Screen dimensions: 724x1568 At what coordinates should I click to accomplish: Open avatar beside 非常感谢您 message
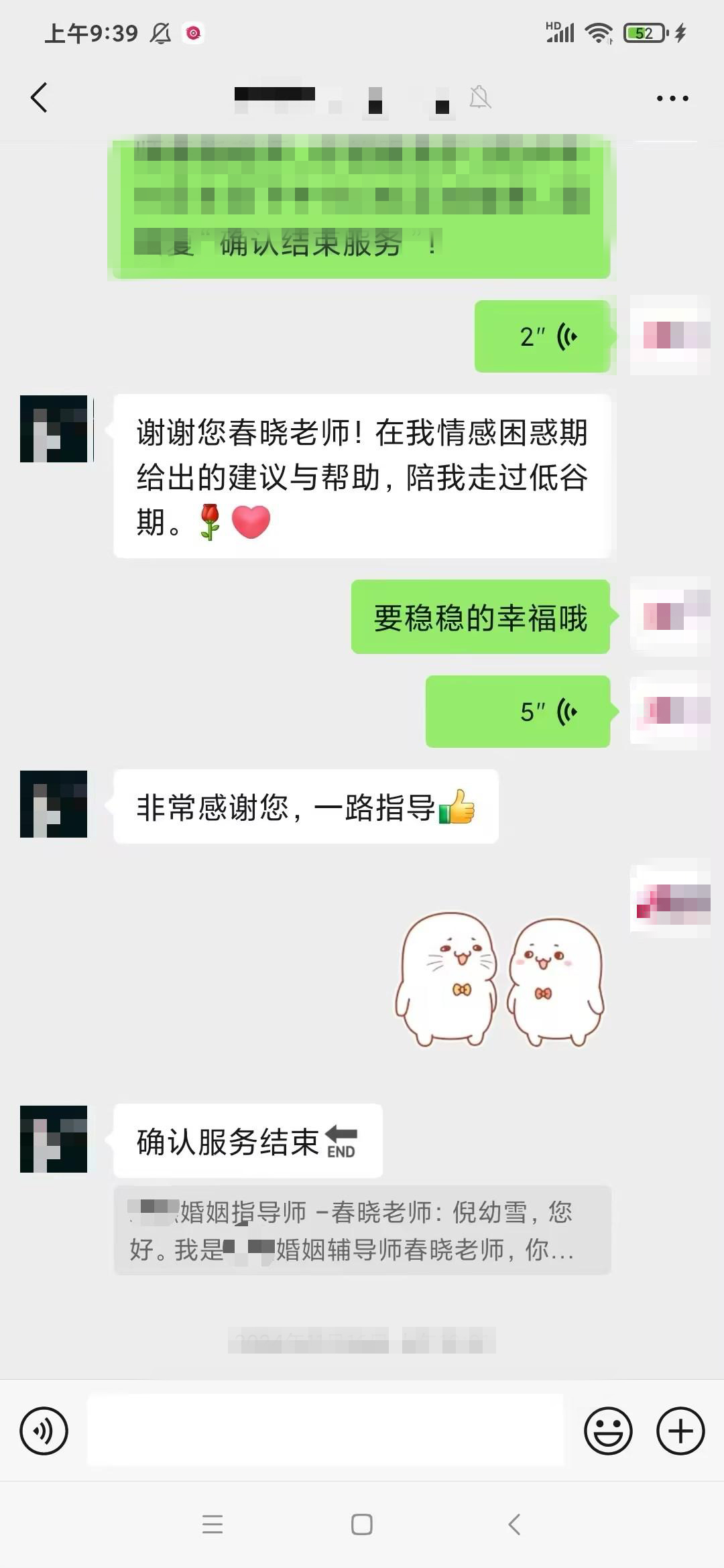coord(54,804)
